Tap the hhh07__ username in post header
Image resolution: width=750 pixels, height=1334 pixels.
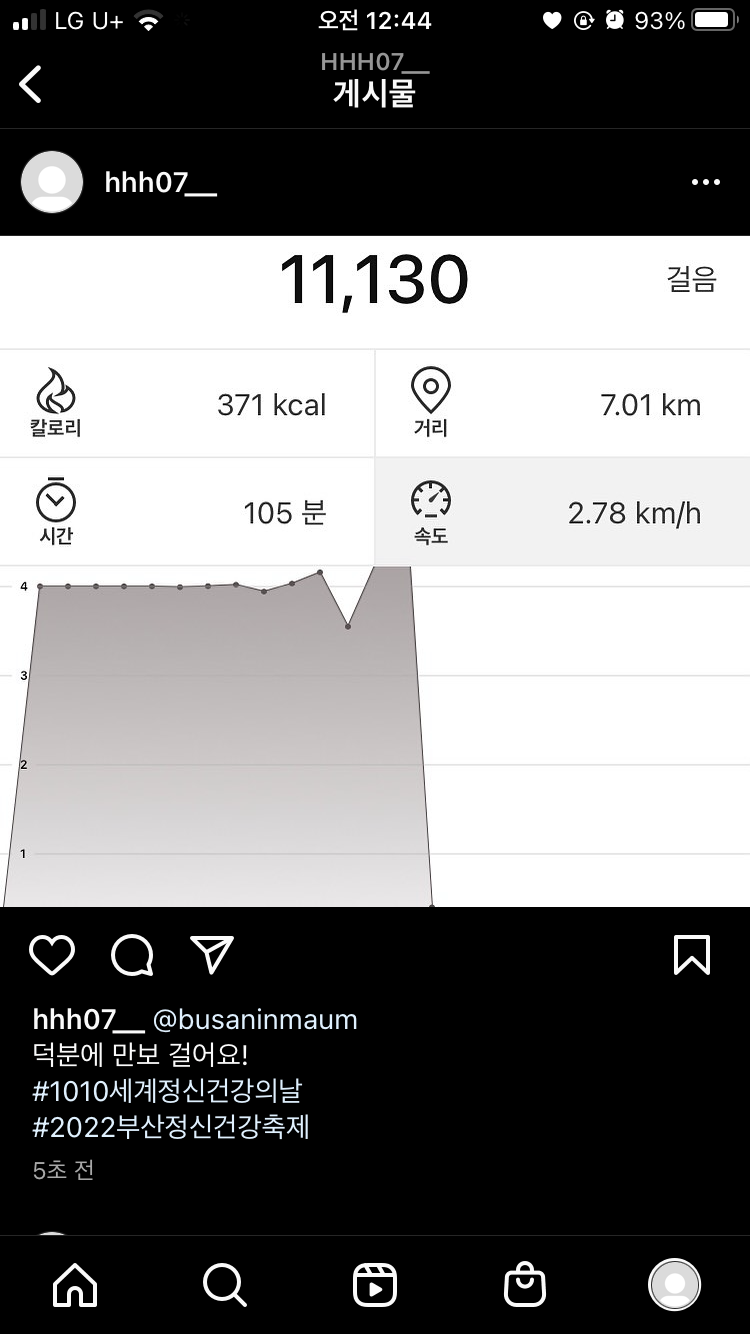pos(160,183)
